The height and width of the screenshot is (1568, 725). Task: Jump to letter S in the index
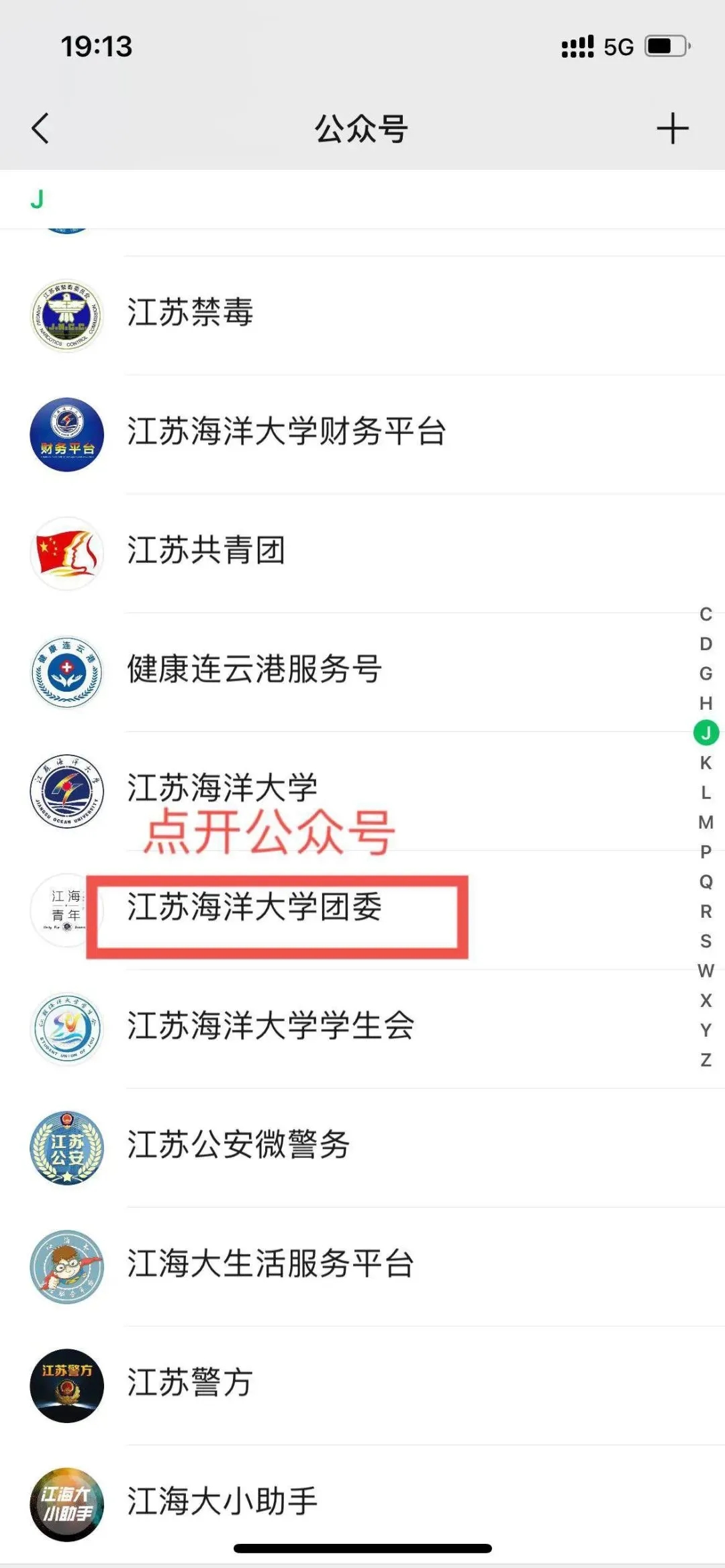pyautogui.click(x=706, y=941)
